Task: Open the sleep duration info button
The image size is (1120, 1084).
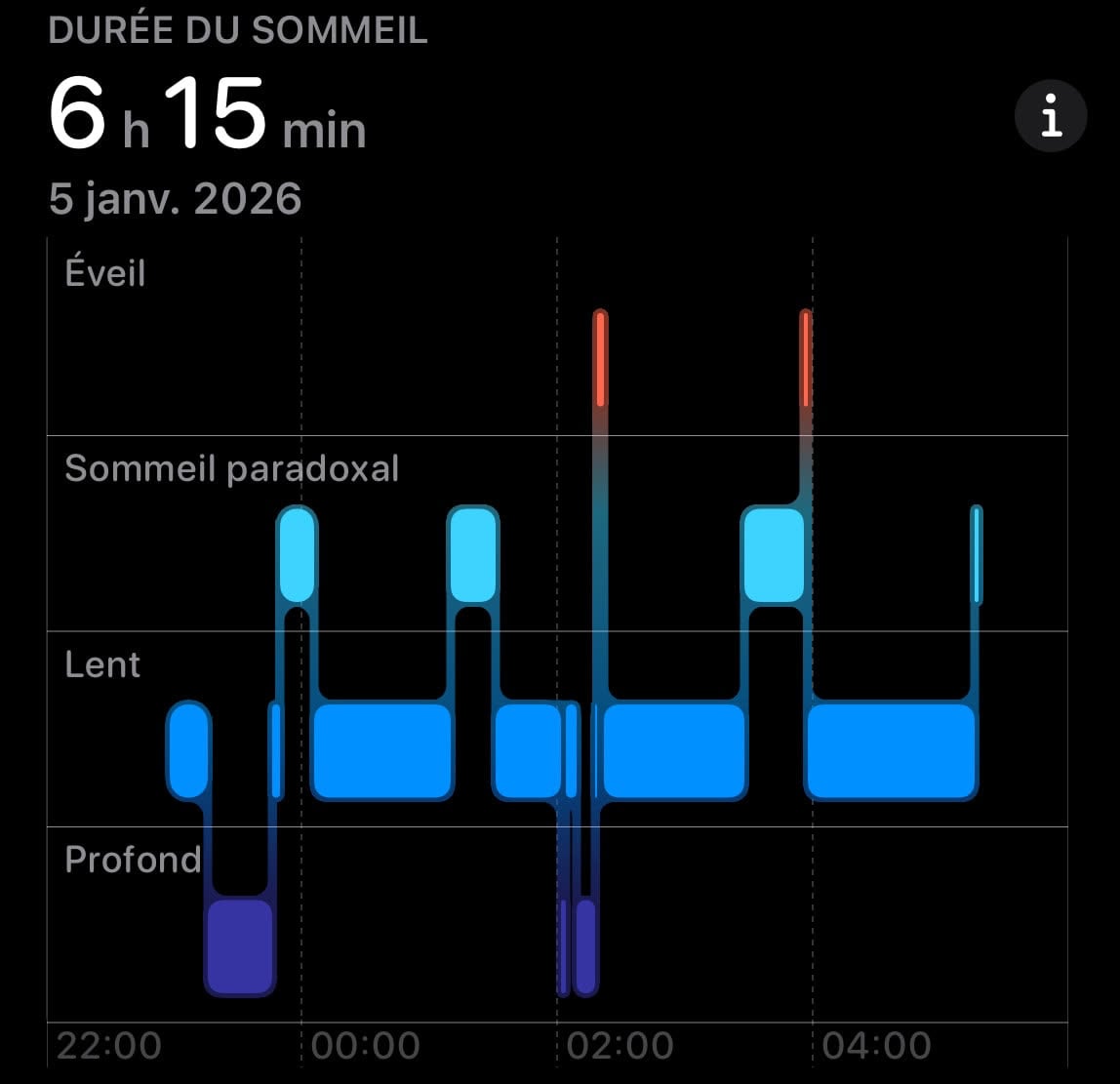Action: 1050,118
